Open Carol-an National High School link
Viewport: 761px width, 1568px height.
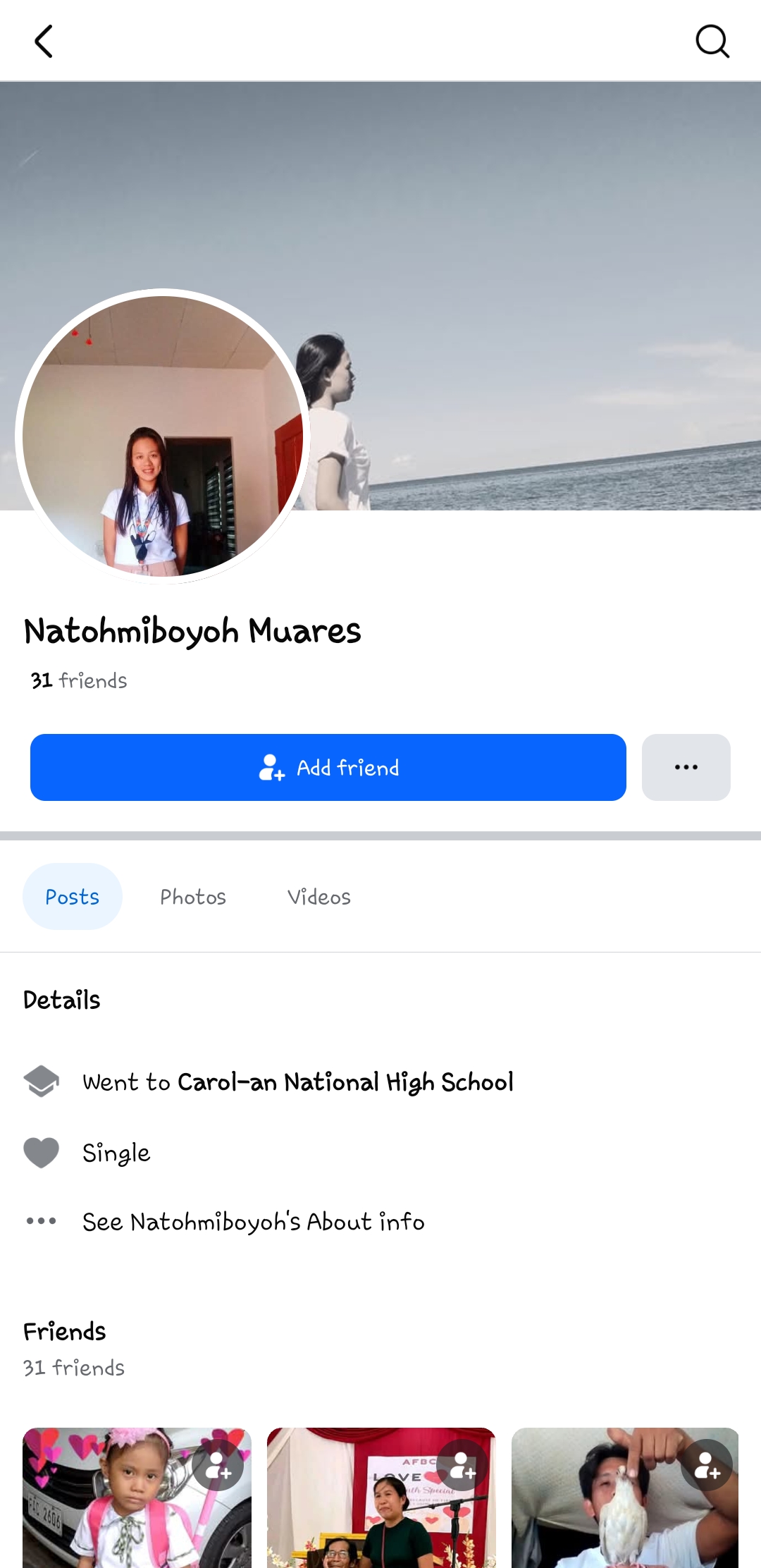[345, 1082]
